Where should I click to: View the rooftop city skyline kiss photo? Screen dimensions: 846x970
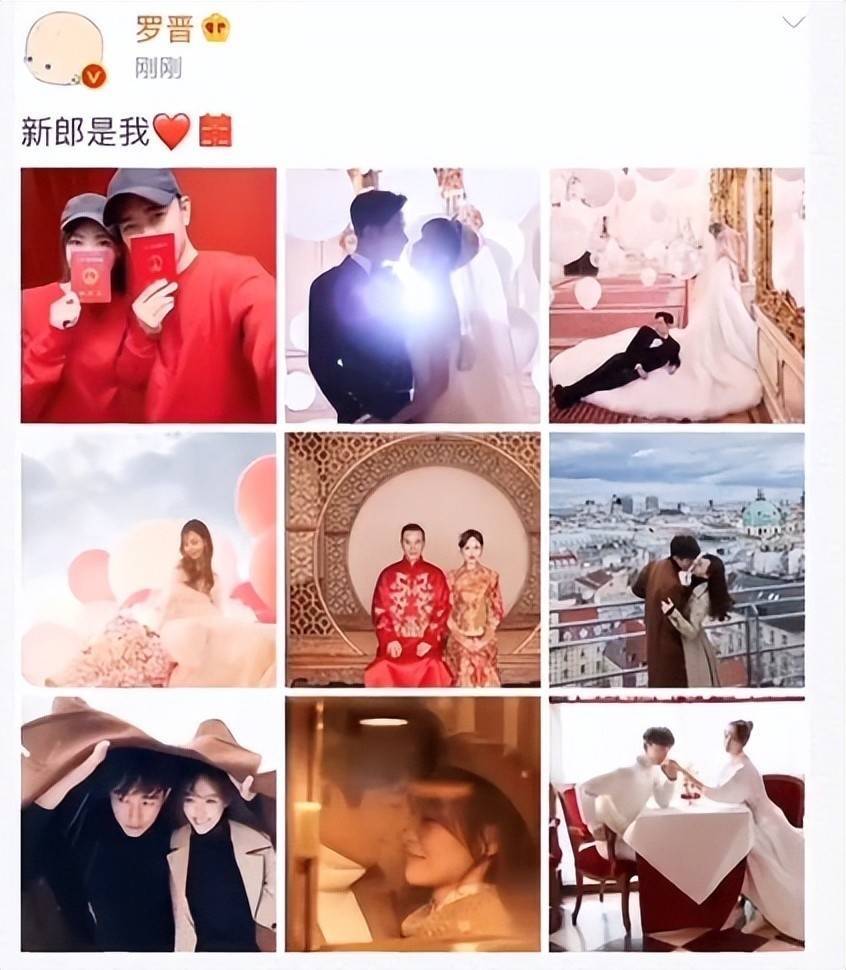click(x=676, y=559)
